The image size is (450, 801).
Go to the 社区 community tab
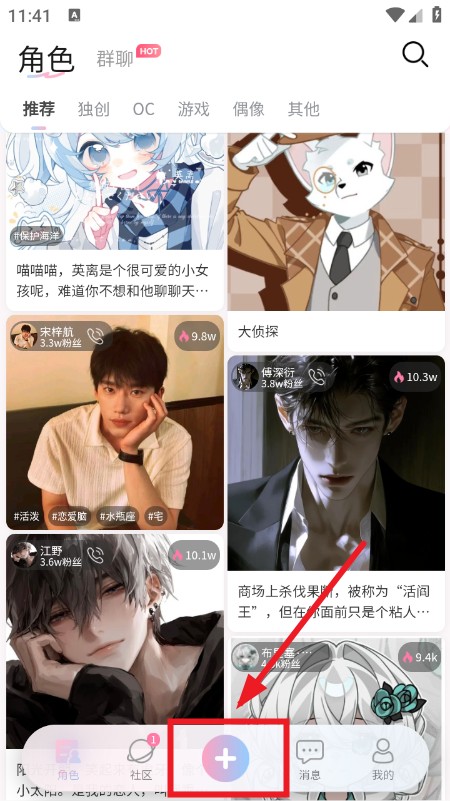(x=141, y=759)
